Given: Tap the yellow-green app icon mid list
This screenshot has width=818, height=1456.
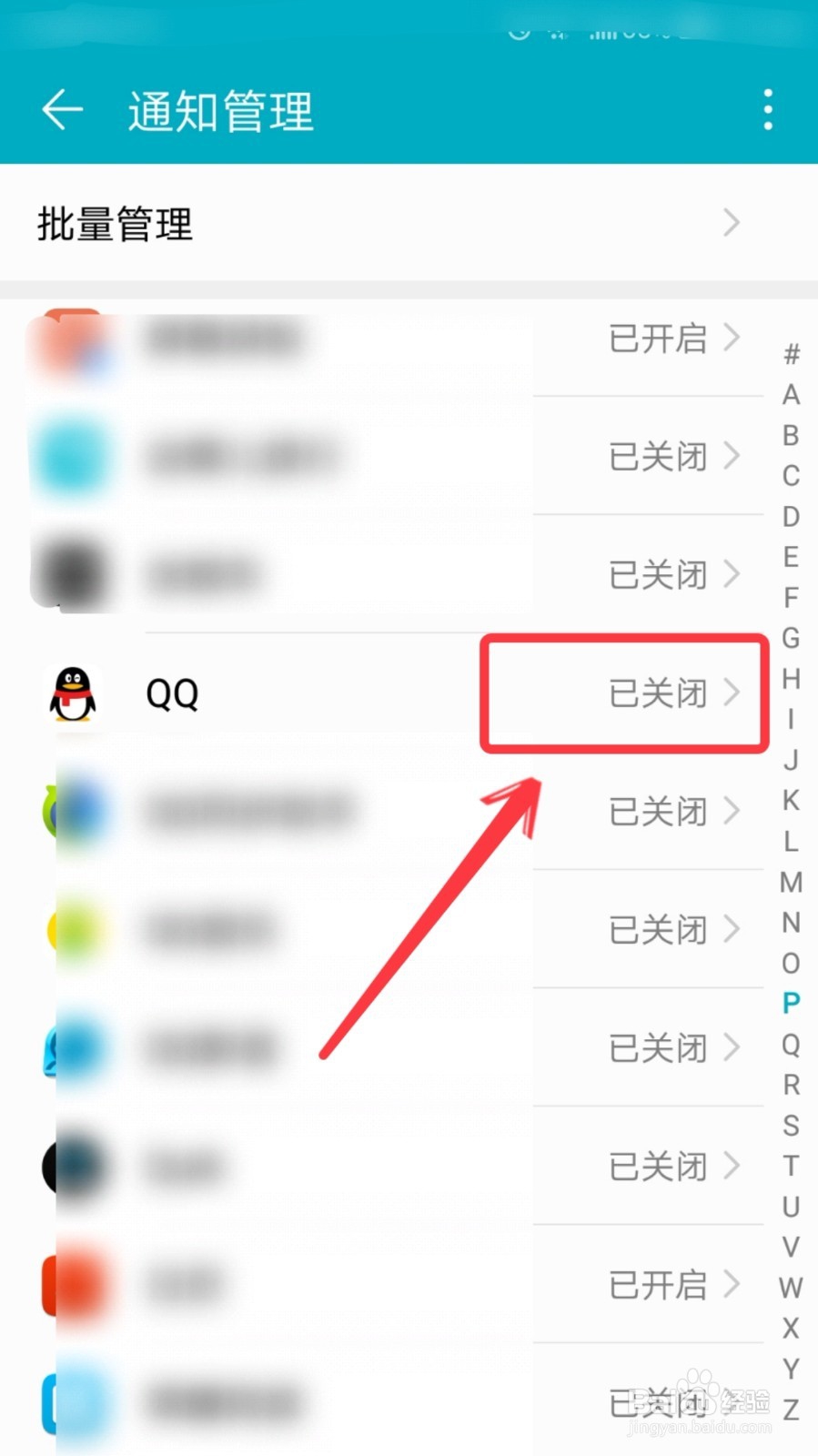Looking at the screenshot, I should tap(73, 930).
